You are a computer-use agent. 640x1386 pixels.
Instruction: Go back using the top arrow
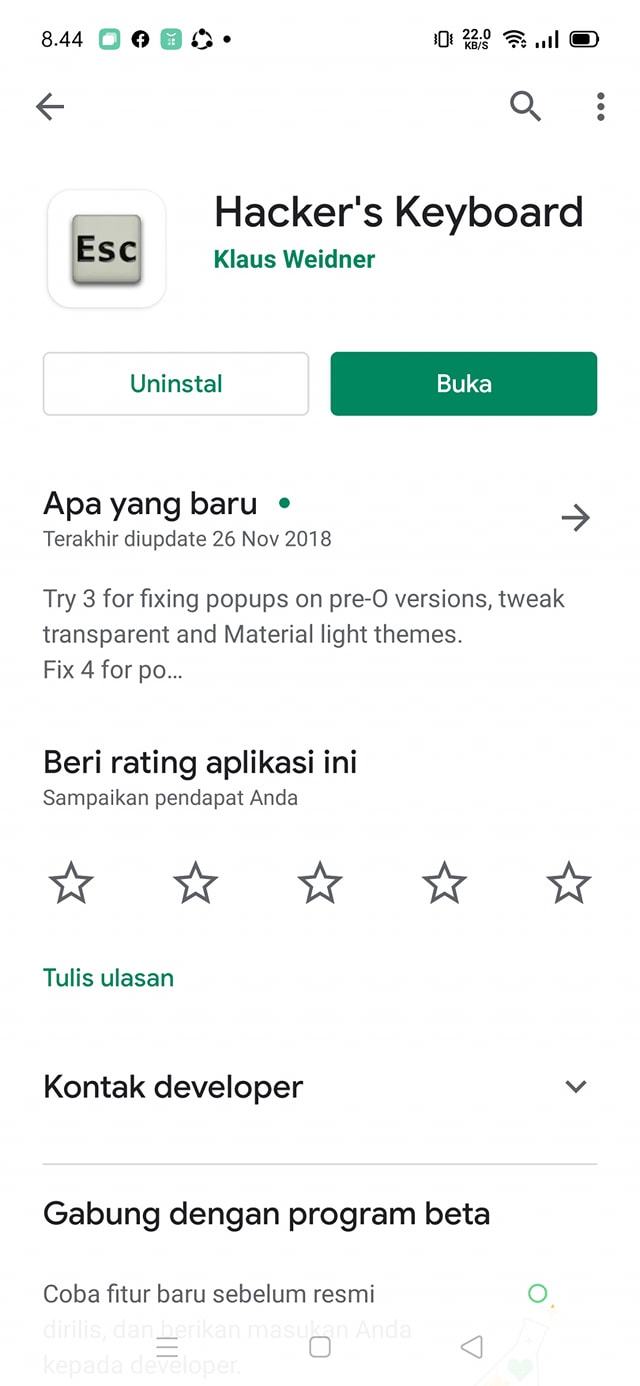(x=50, y=106)
